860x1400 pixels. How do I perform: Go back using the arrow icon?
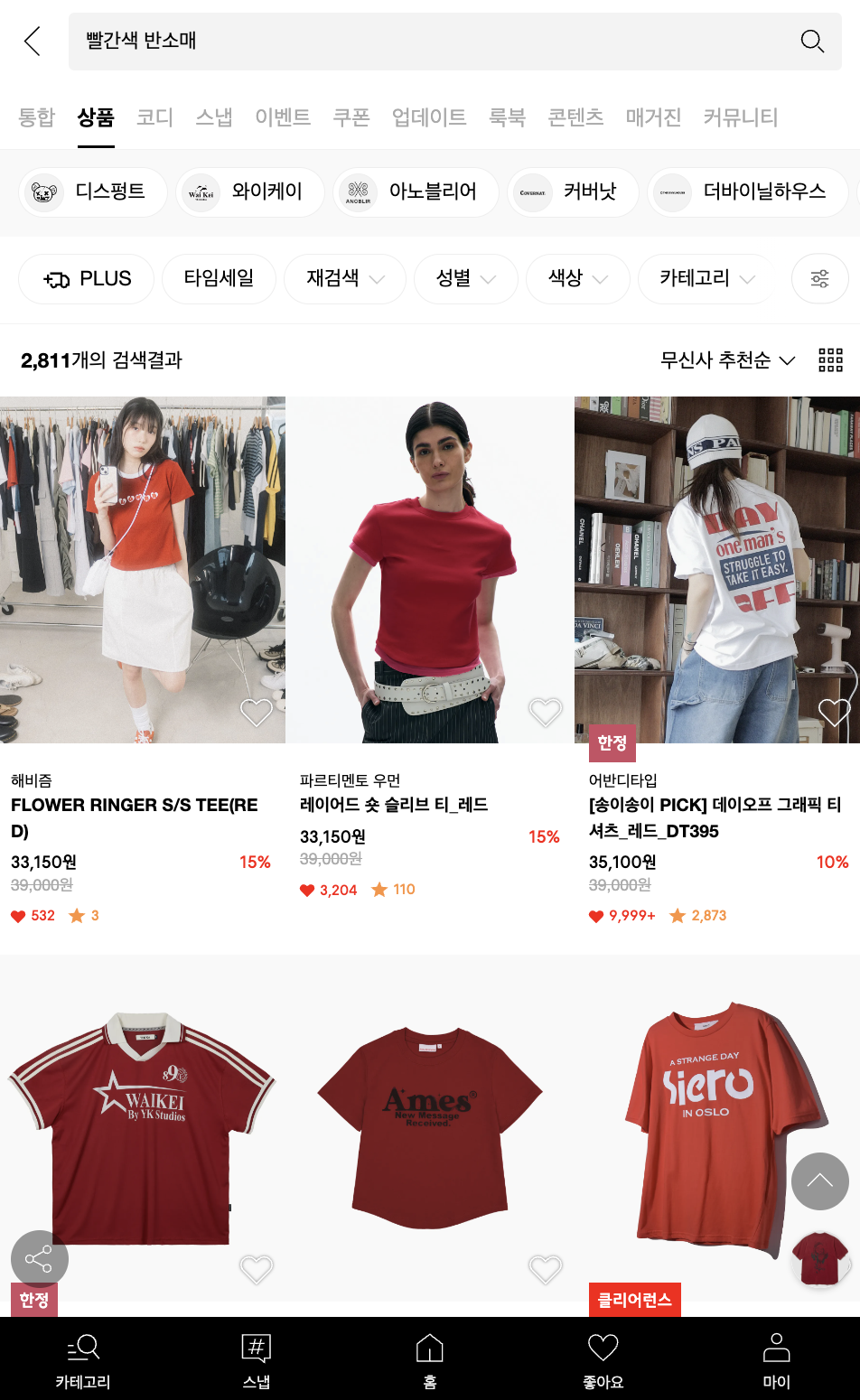click(33, 42)
